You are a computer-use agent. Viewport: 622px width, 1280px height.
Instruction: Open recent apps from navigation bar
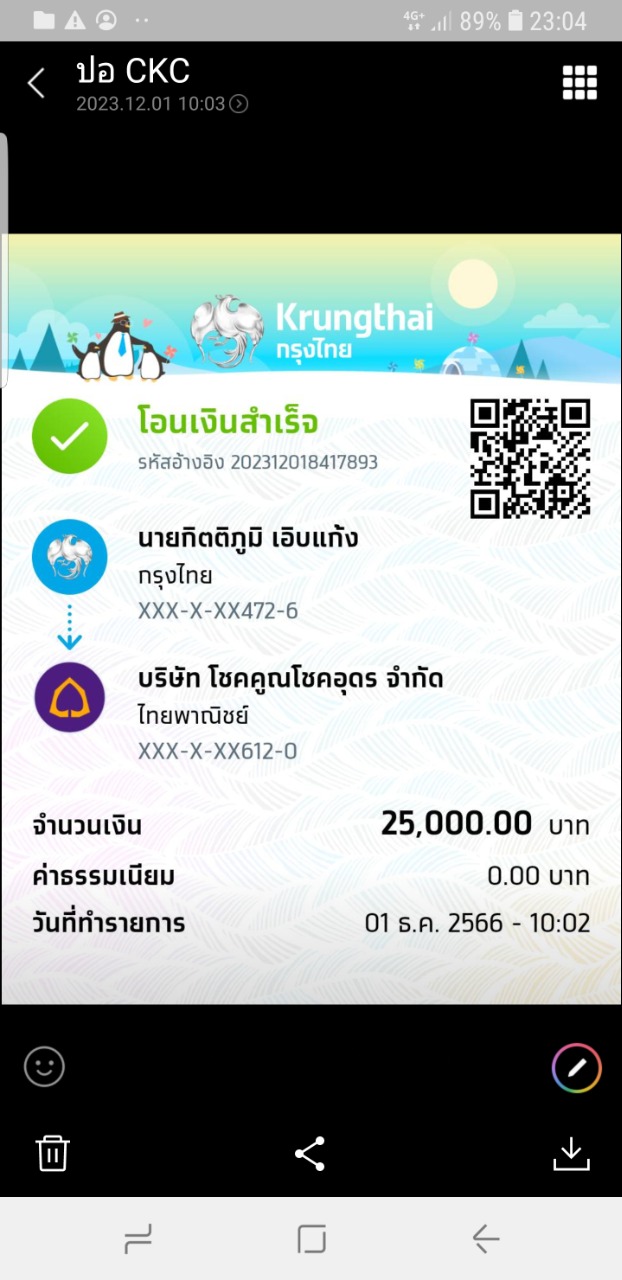[x=138, y=1240]
